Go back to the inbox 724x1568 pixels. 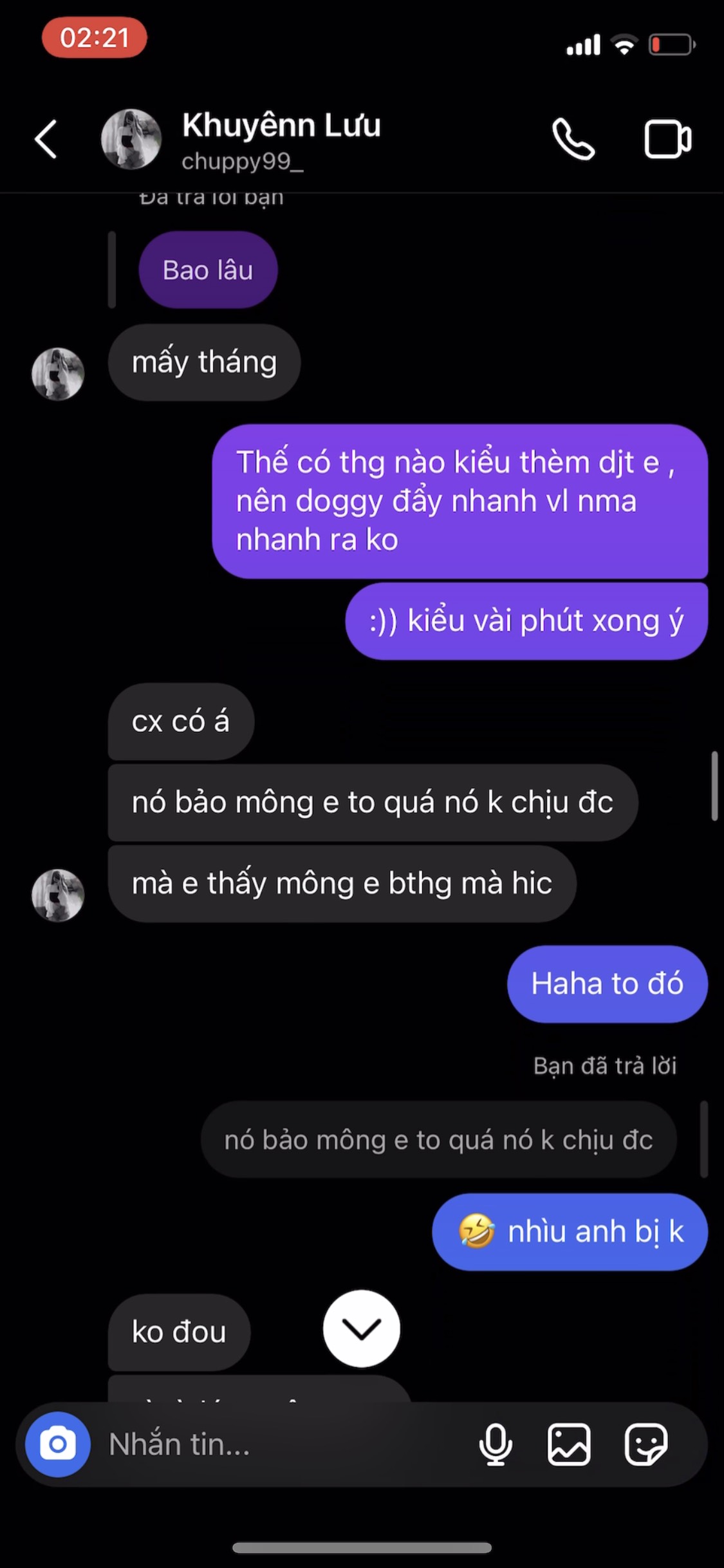[x=46, y=138]
